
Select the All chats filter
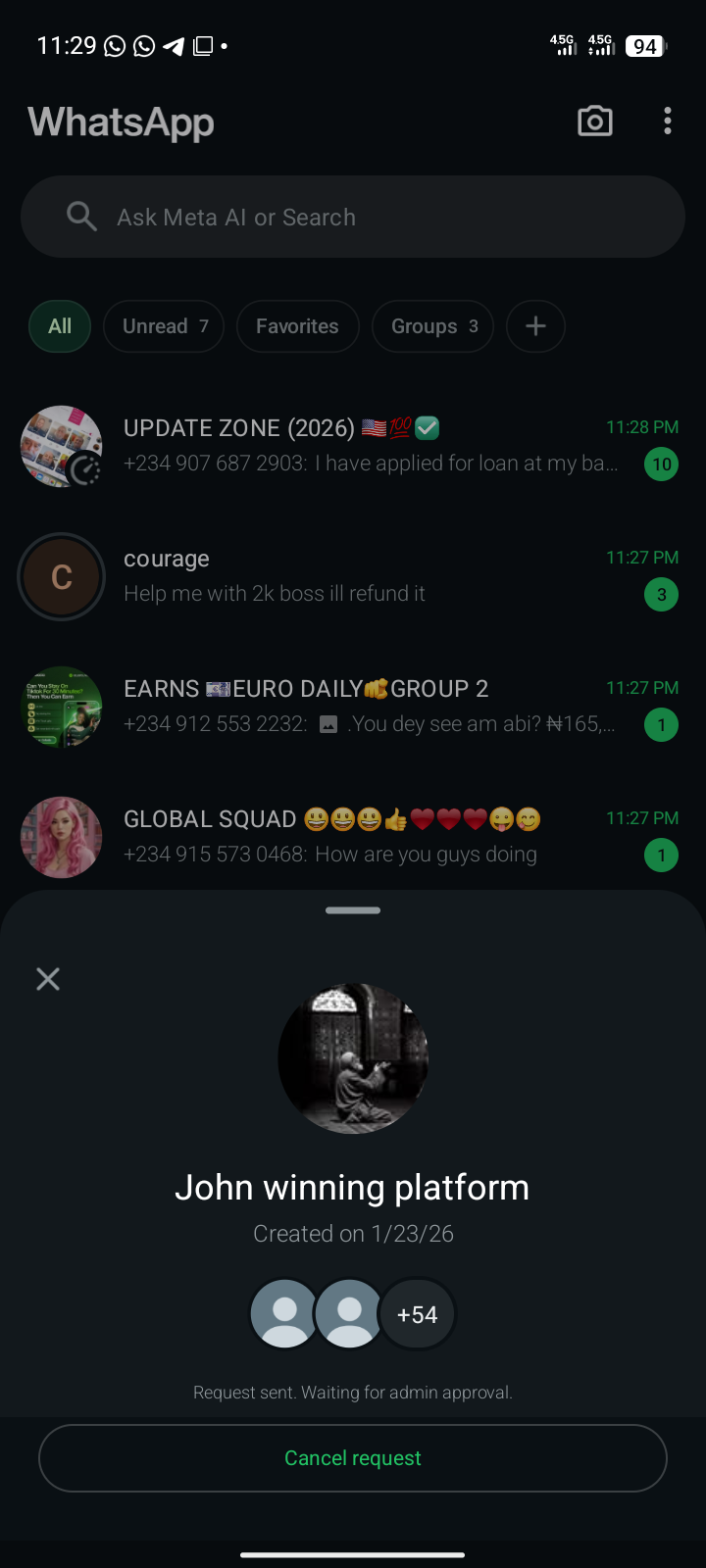60,326
